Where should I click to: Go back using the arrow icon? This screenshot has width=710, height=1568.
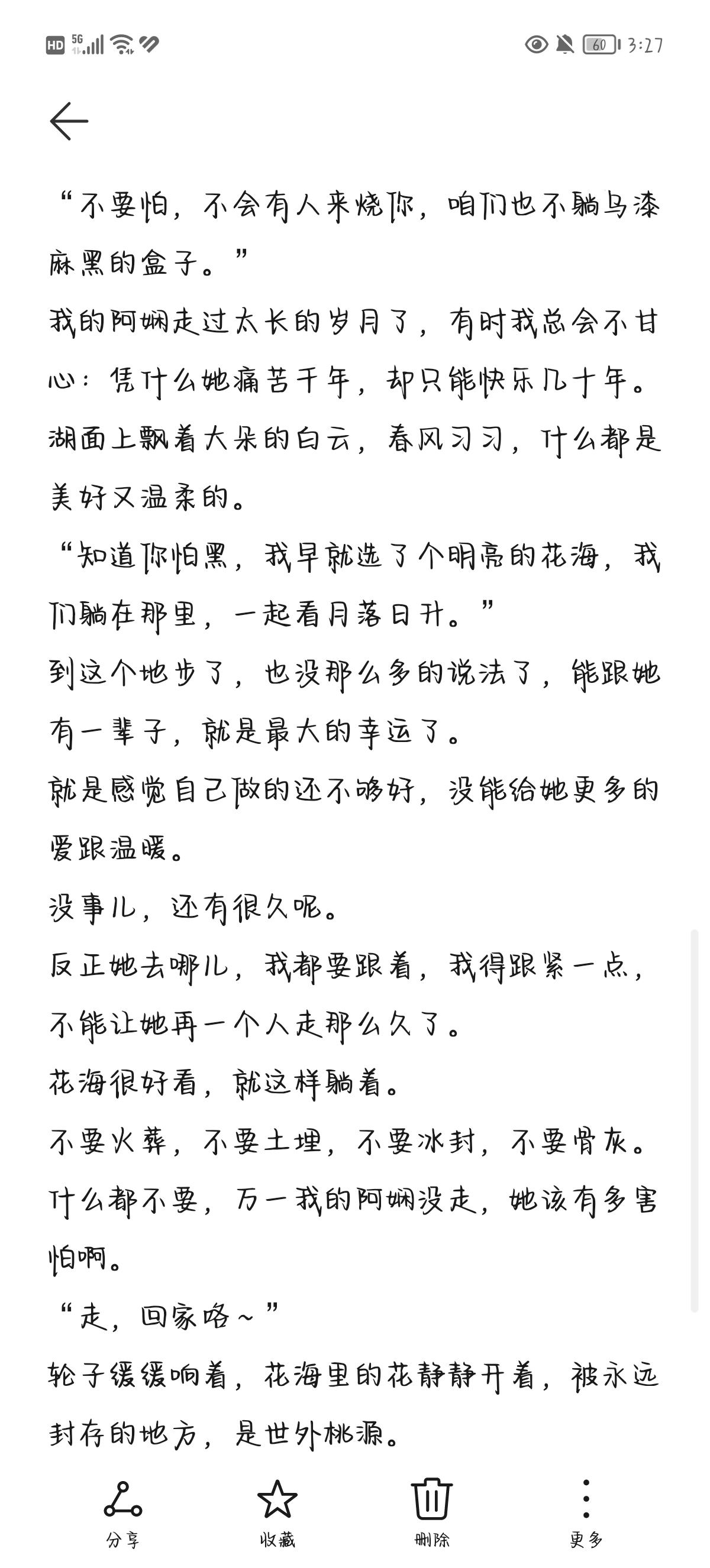(69, 121)
